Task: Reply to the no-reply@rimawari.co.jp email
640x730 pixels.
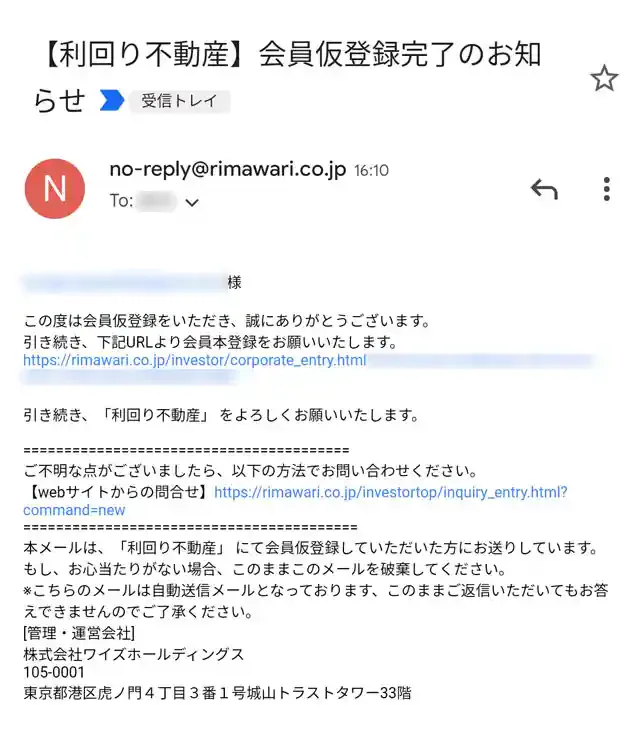Action: pos(544,189)
